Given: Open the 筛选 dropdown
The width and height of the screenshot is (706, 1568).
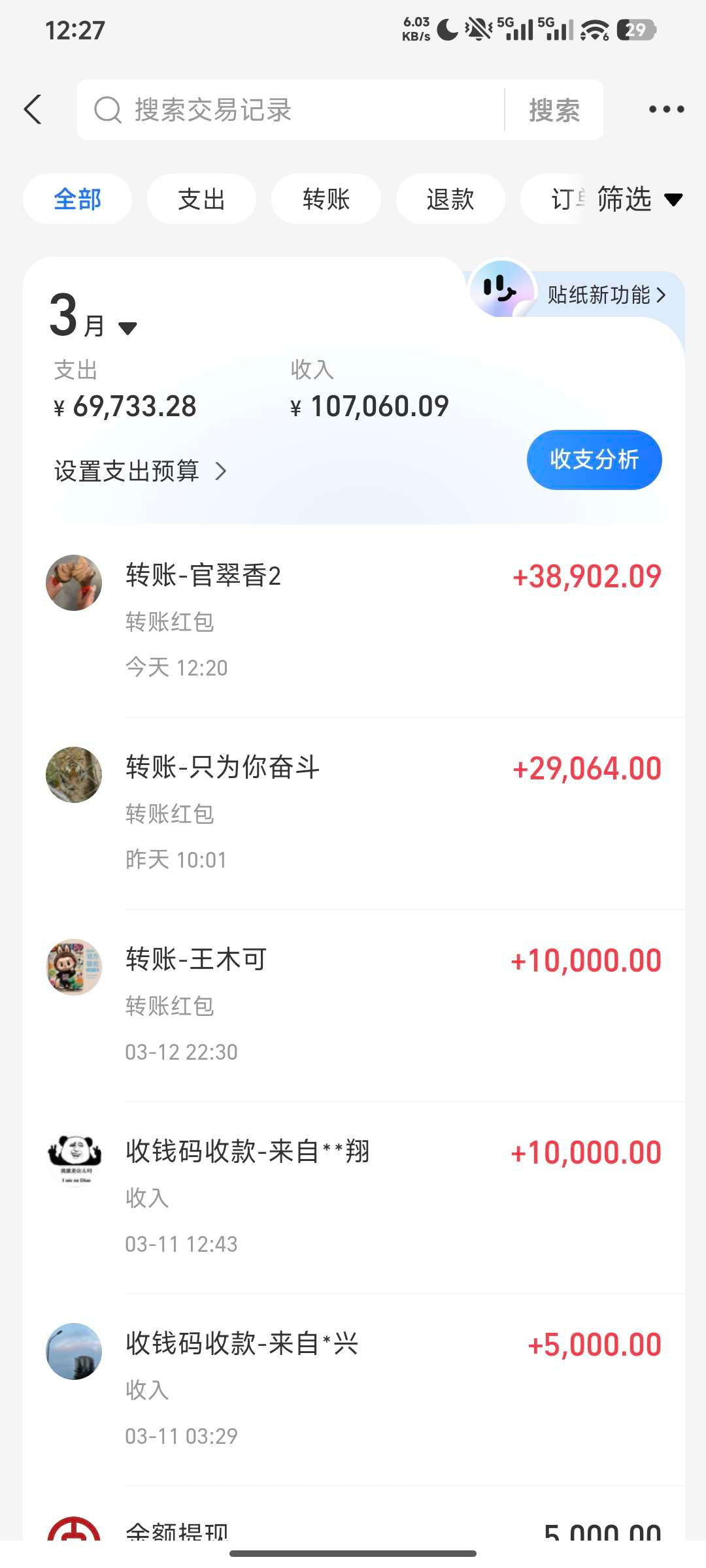Looking at the screenshot, I should point(639,199).
